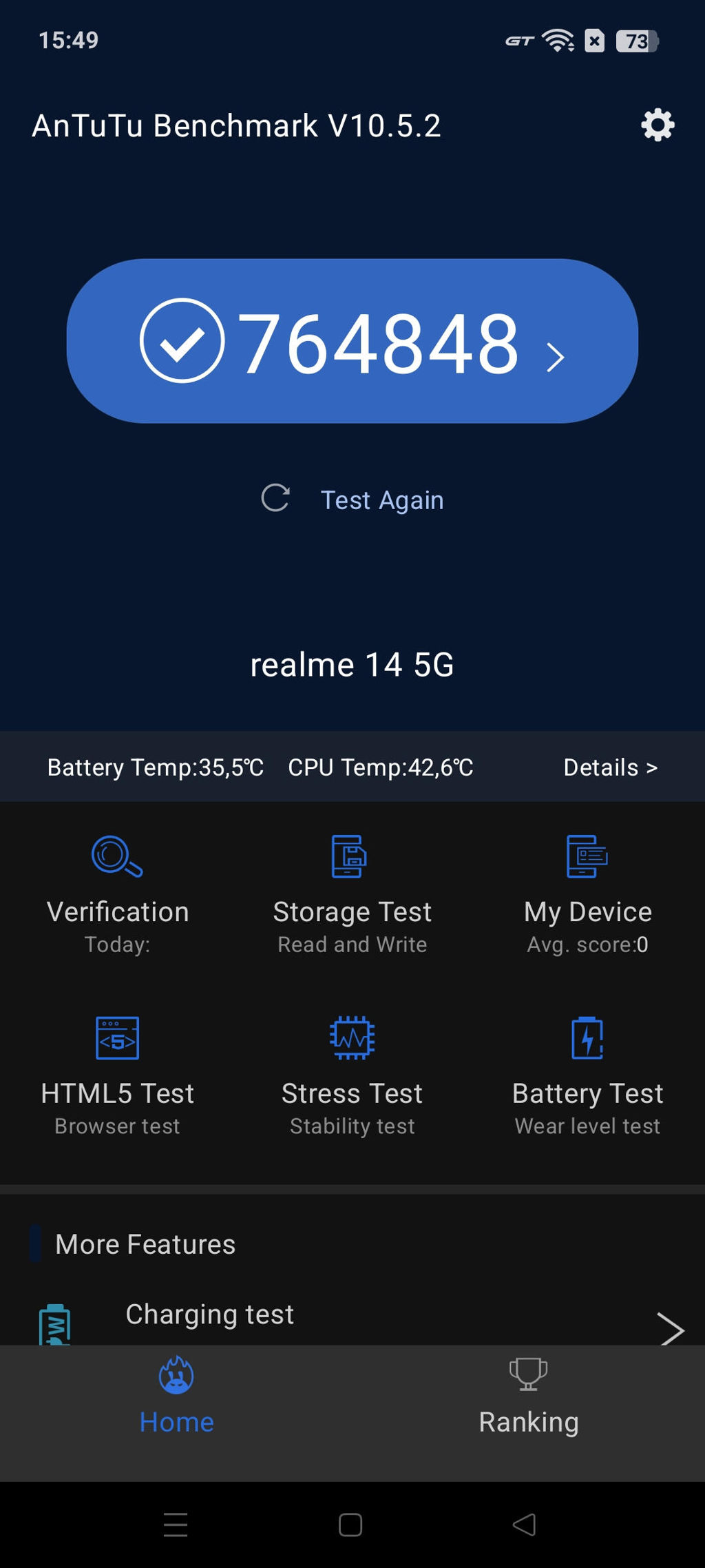Tap Test Again to rerun benchmark
This screenshot has width=705, height=1568.
[381, 499]
